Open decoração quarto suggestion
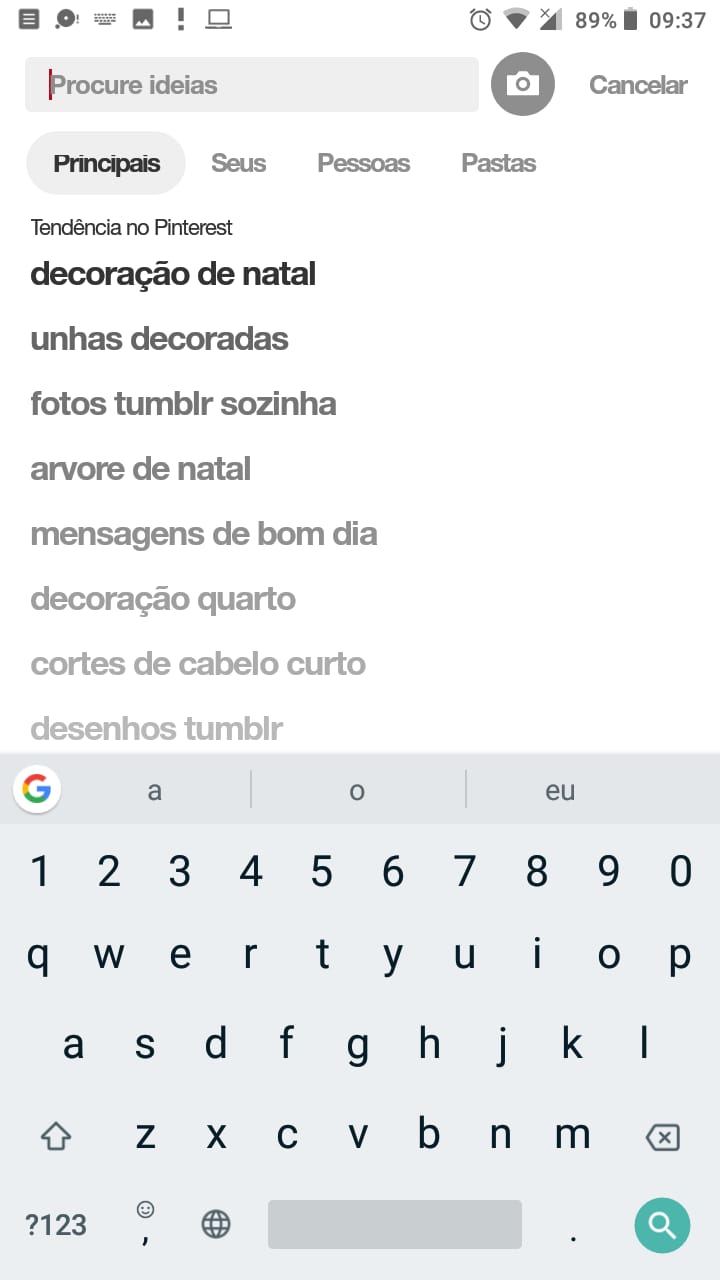720x1280 pixels. (x=163, y=599)
